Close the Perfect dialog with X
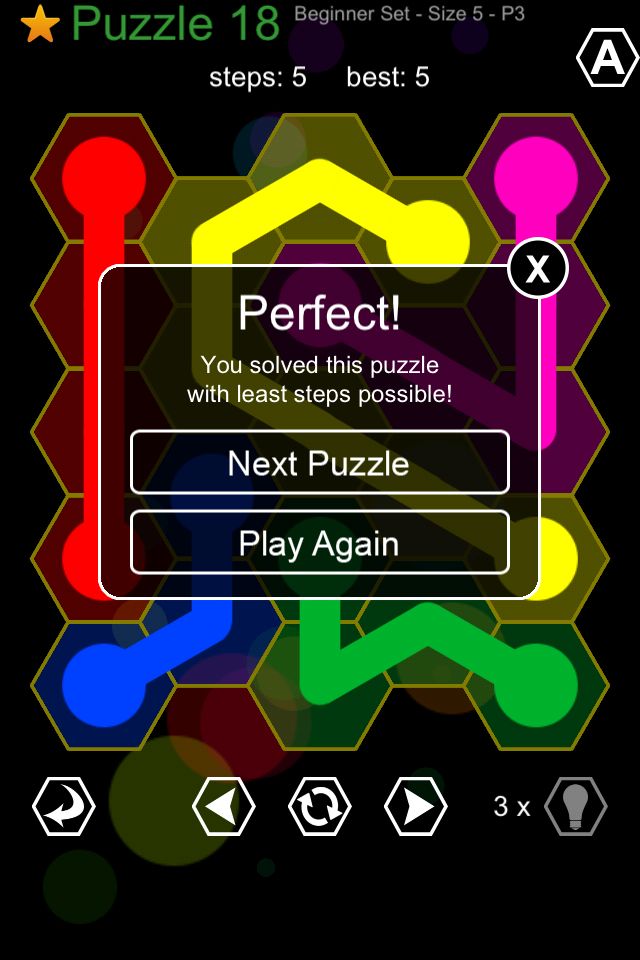 pyautogui.click(x=538, y=269)
